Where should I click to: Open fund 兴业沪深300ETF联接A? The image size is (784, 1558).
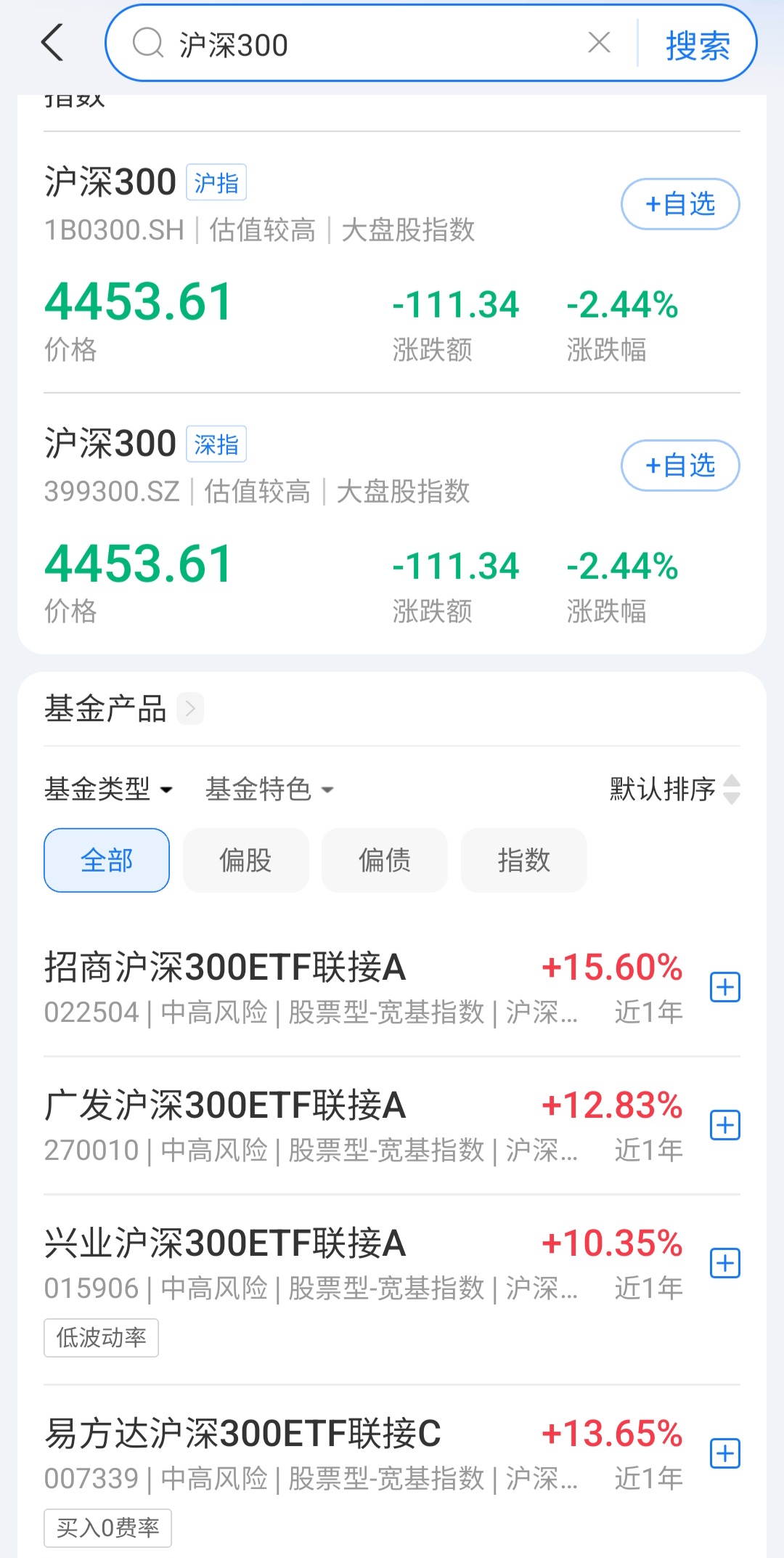pos(290,1262)
